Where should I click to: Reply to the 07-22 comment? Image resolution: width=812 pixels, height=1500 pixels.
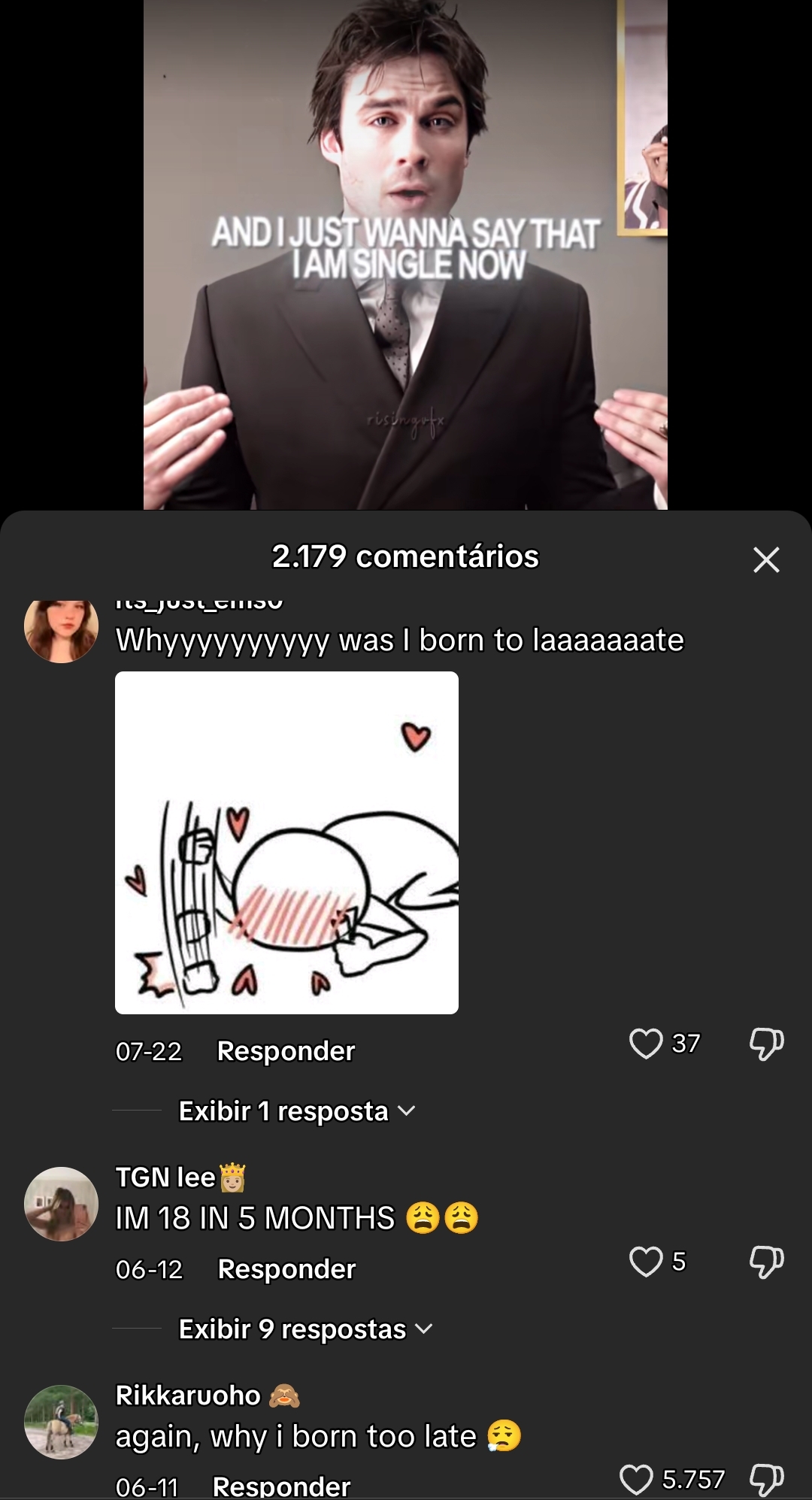tap(286, 1051)
